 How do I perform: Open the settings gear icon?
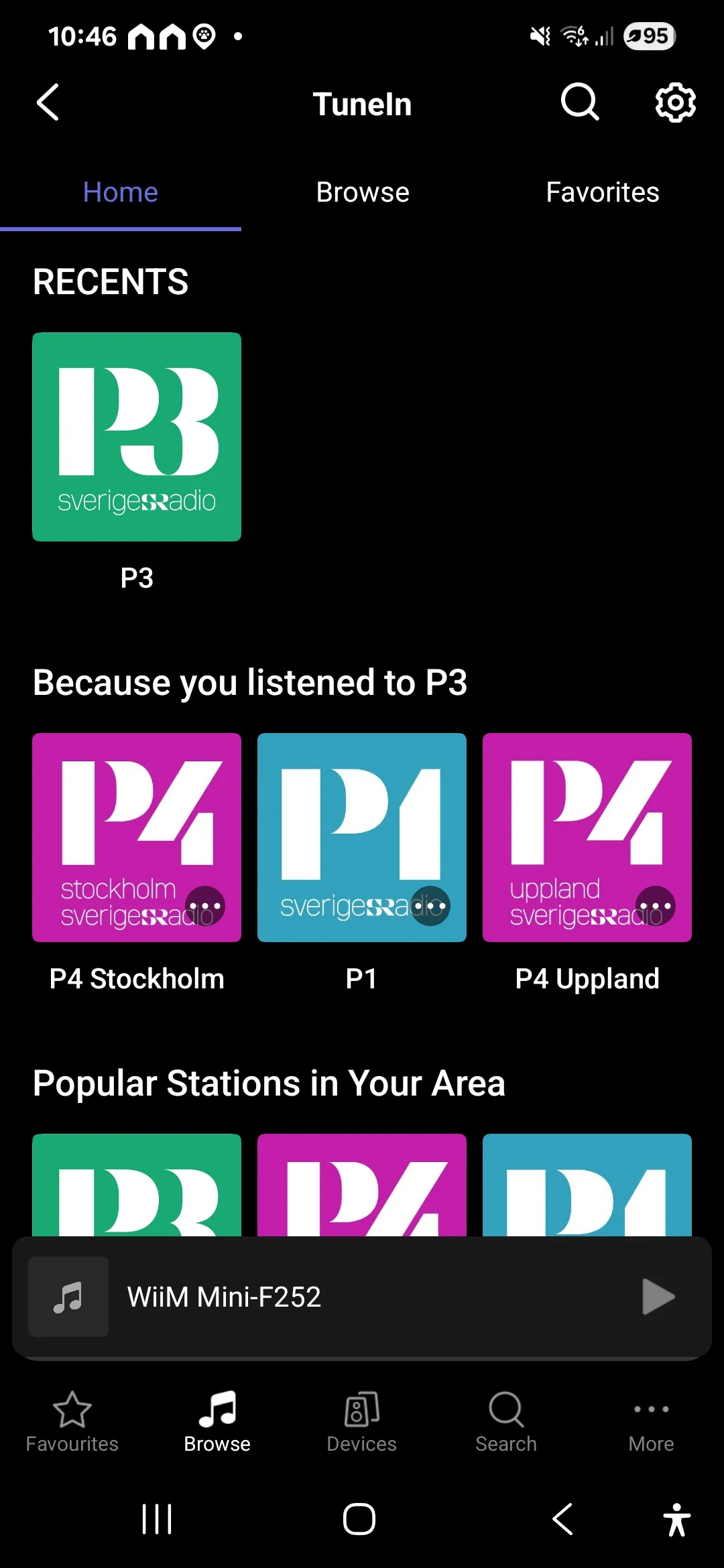(x=675, y=103)
